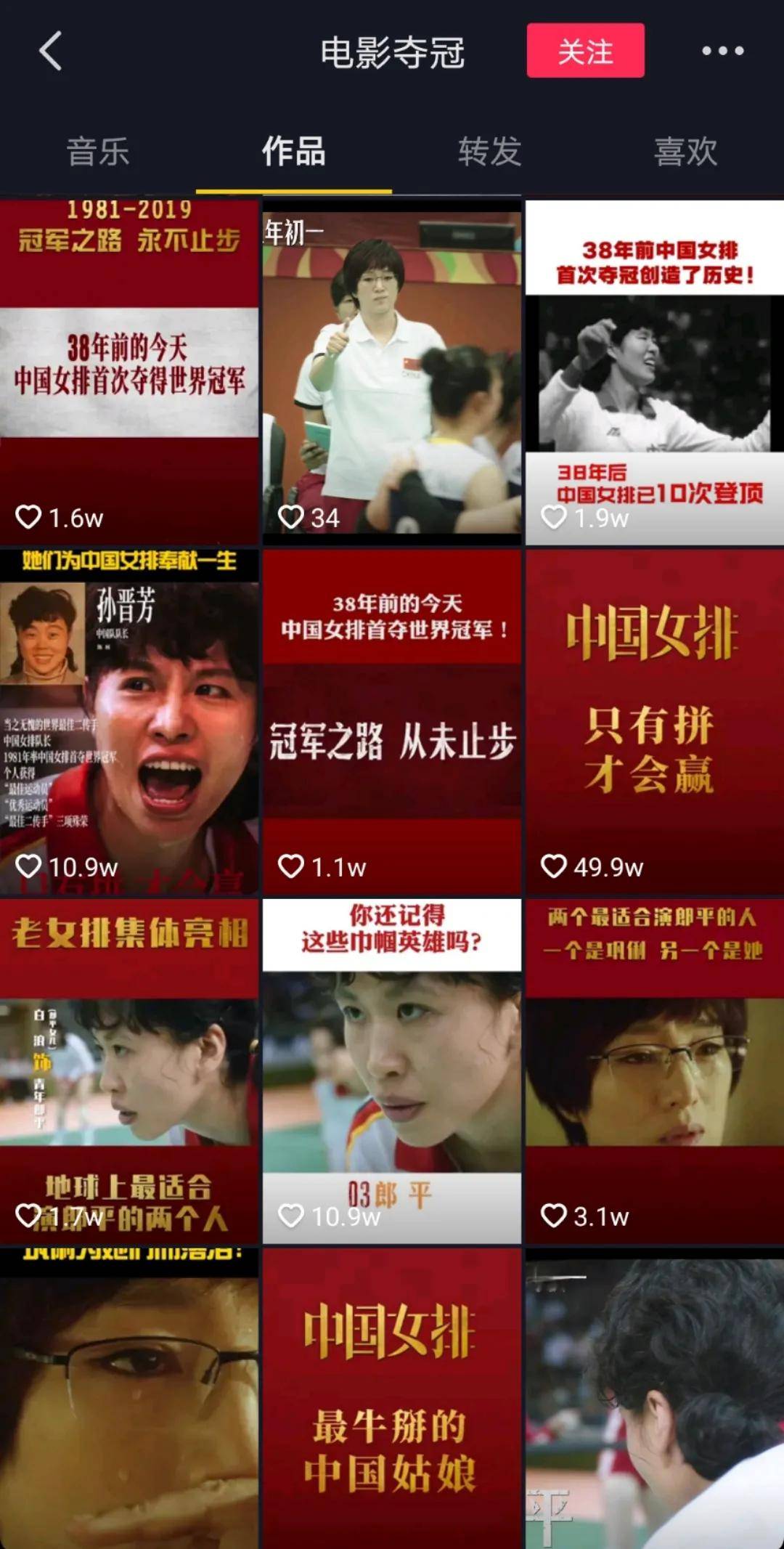
Task: Play the 老女排集体亮相 video
Action: point(129,1071)
